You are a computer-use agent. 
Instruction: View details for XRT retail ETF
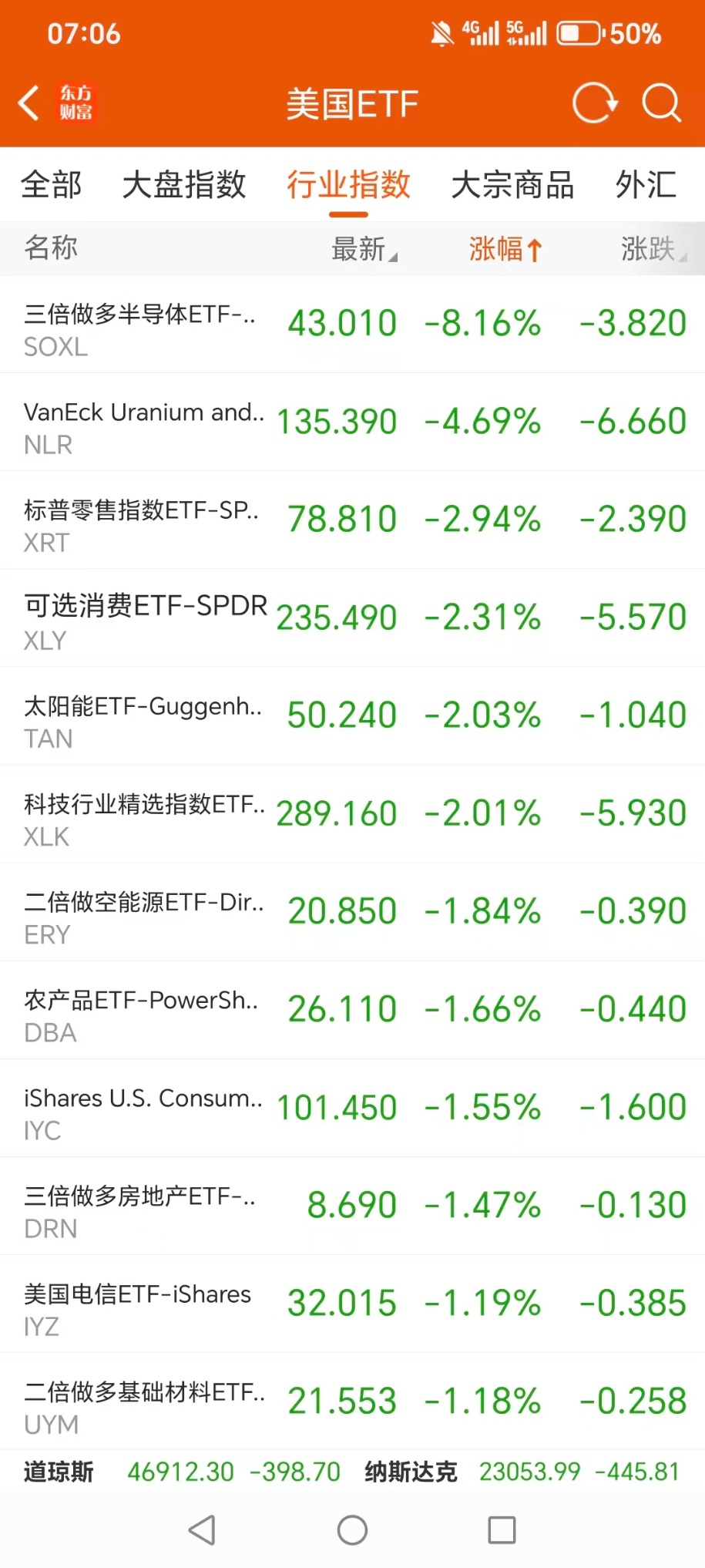352,520
